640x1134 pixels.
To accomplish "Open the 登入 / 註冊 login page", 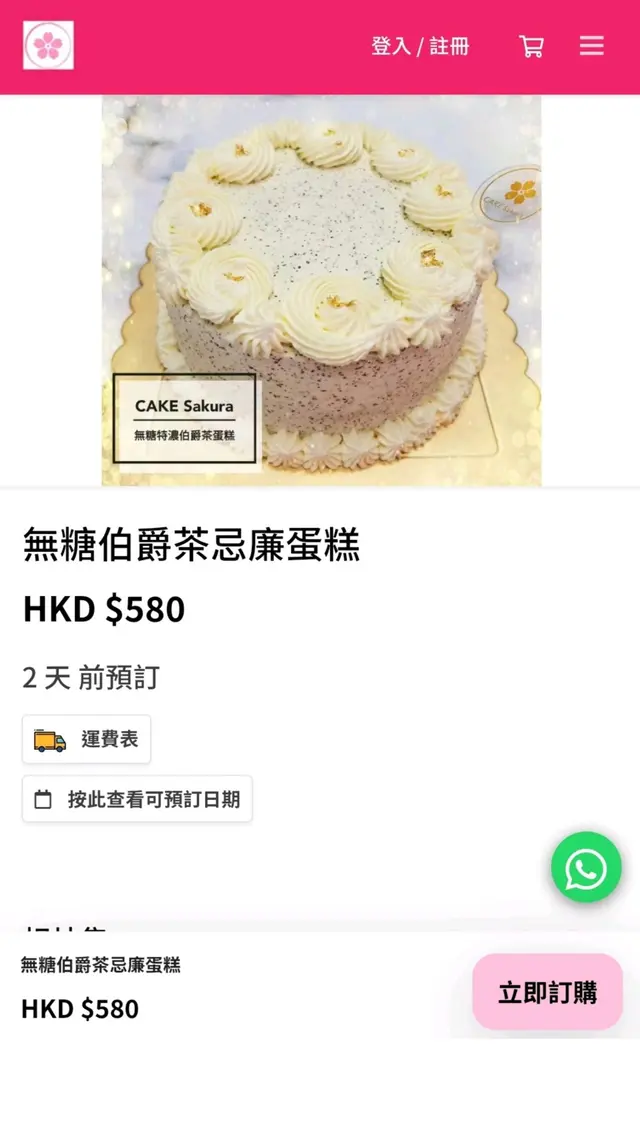I will [x=420, y=47].
